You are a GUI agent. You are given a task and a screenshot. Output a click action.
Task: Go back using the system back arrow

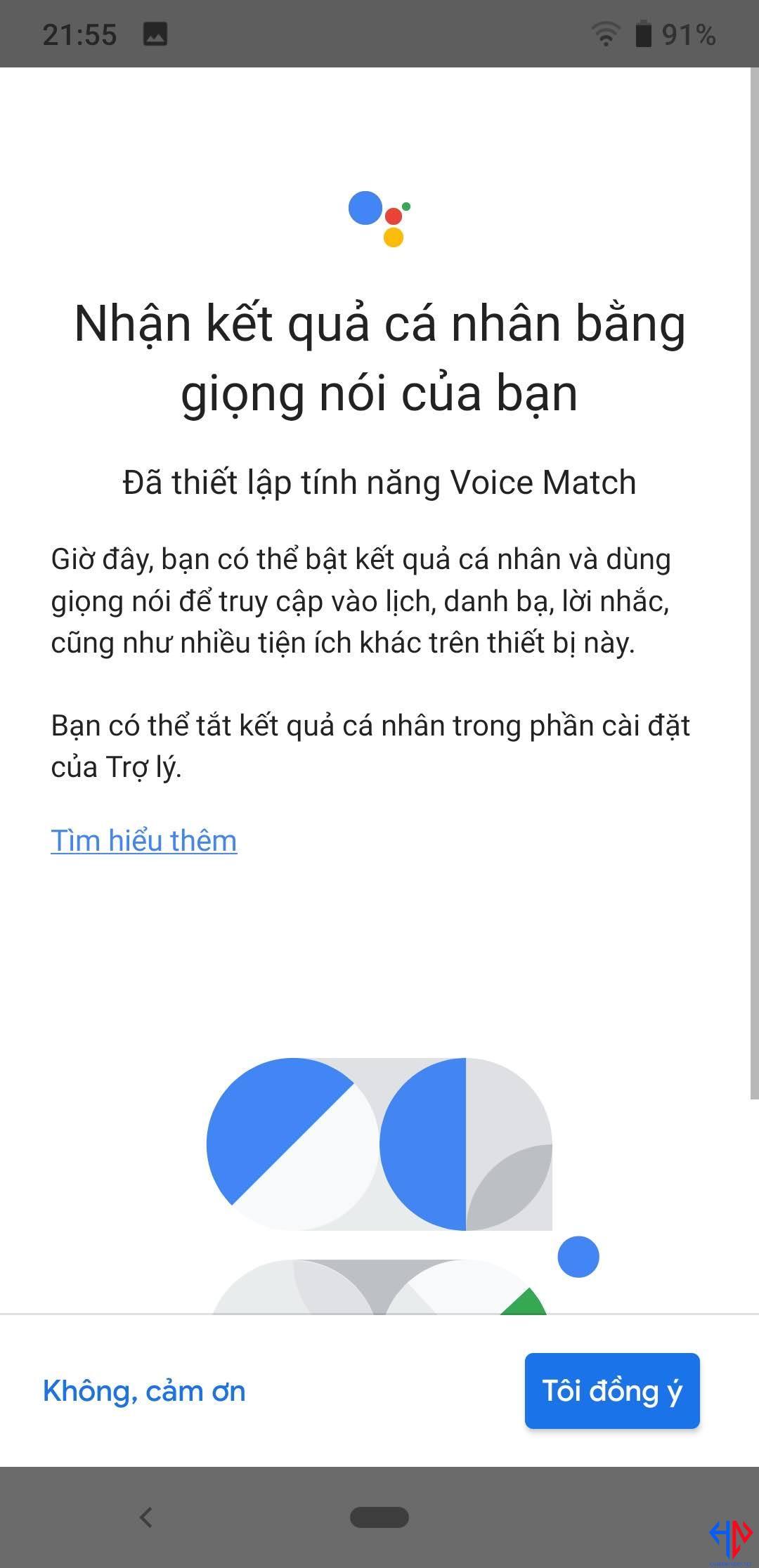click(146, 1517)
